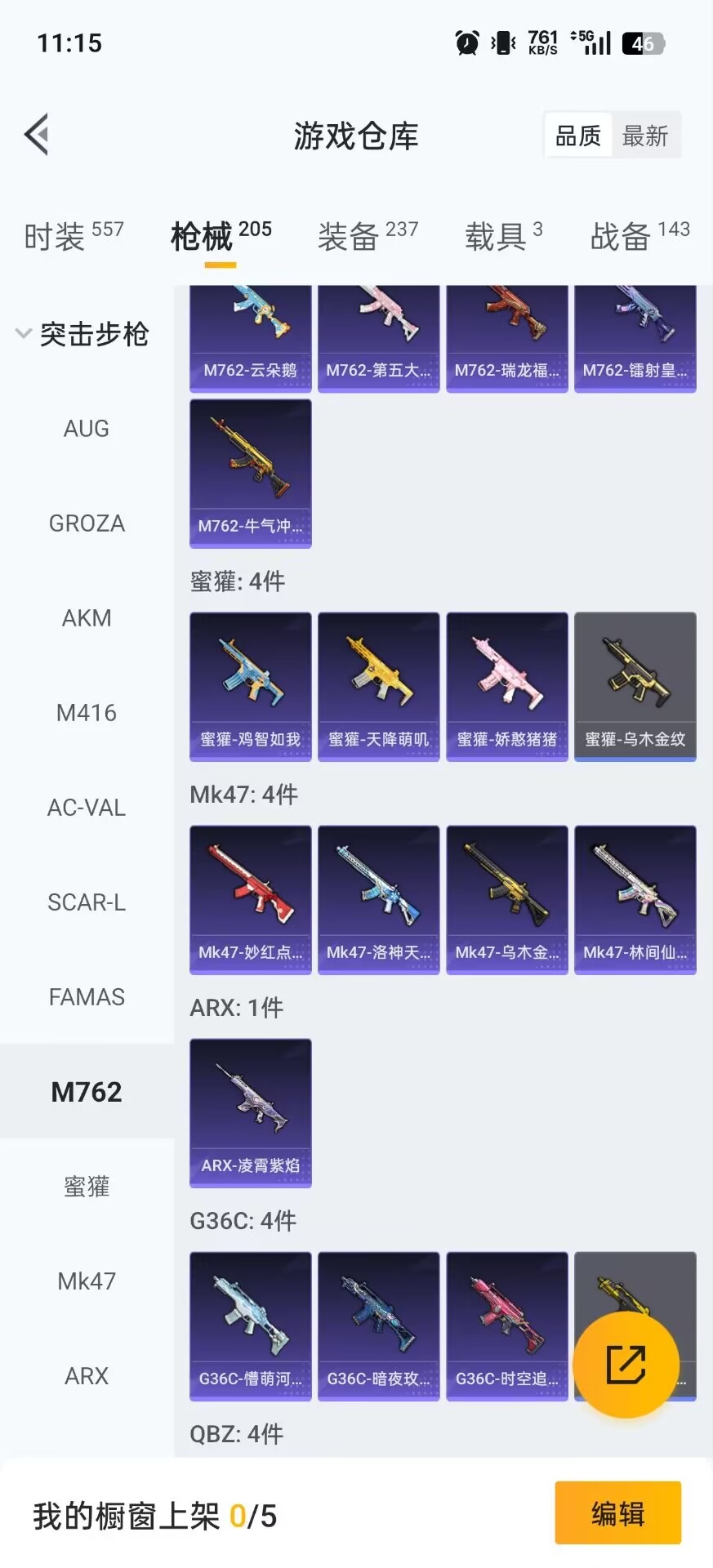Open the 蜜獾-鸡智如我 skin

(251, 686)
